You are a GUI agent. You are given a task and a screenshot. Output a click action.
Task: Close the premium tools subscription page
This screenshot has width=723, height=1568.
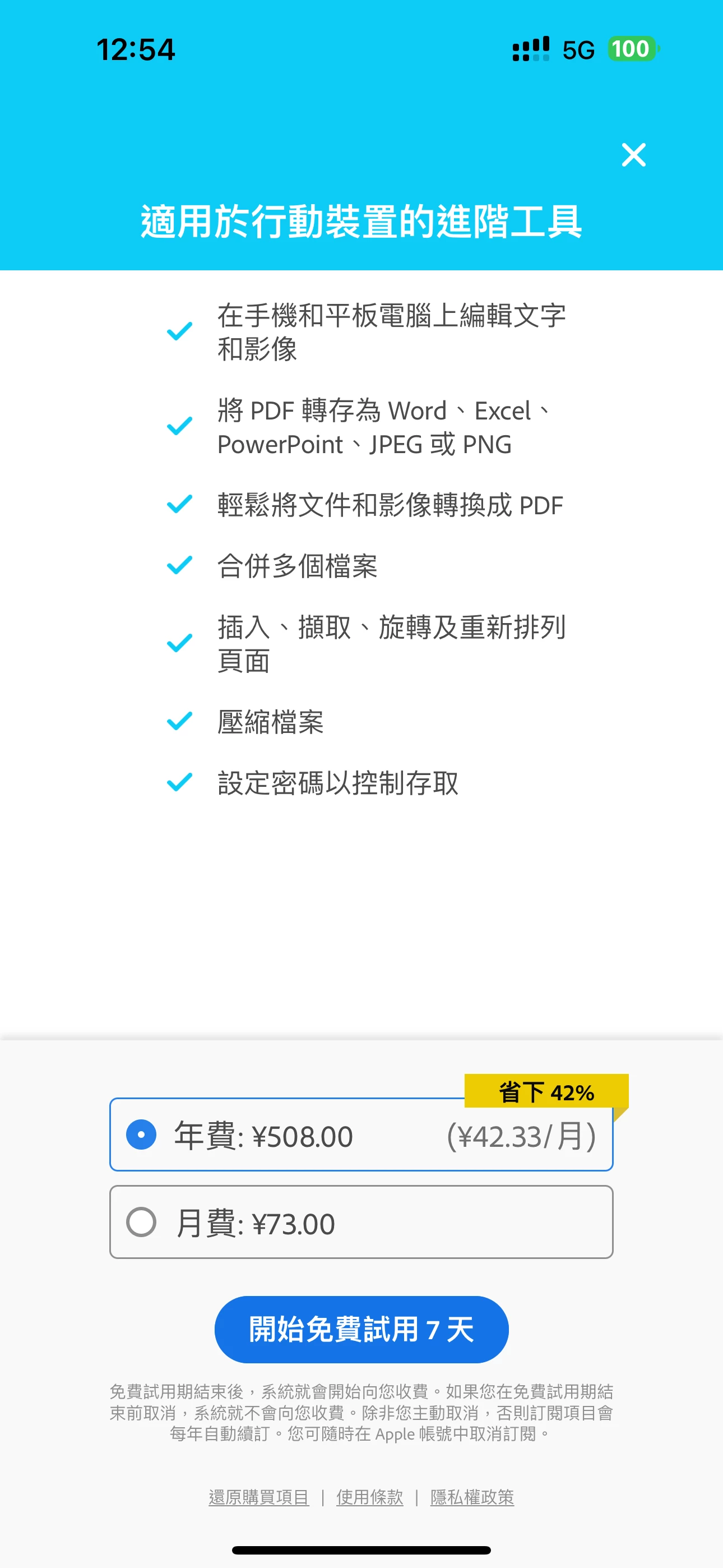coord(633,155)
